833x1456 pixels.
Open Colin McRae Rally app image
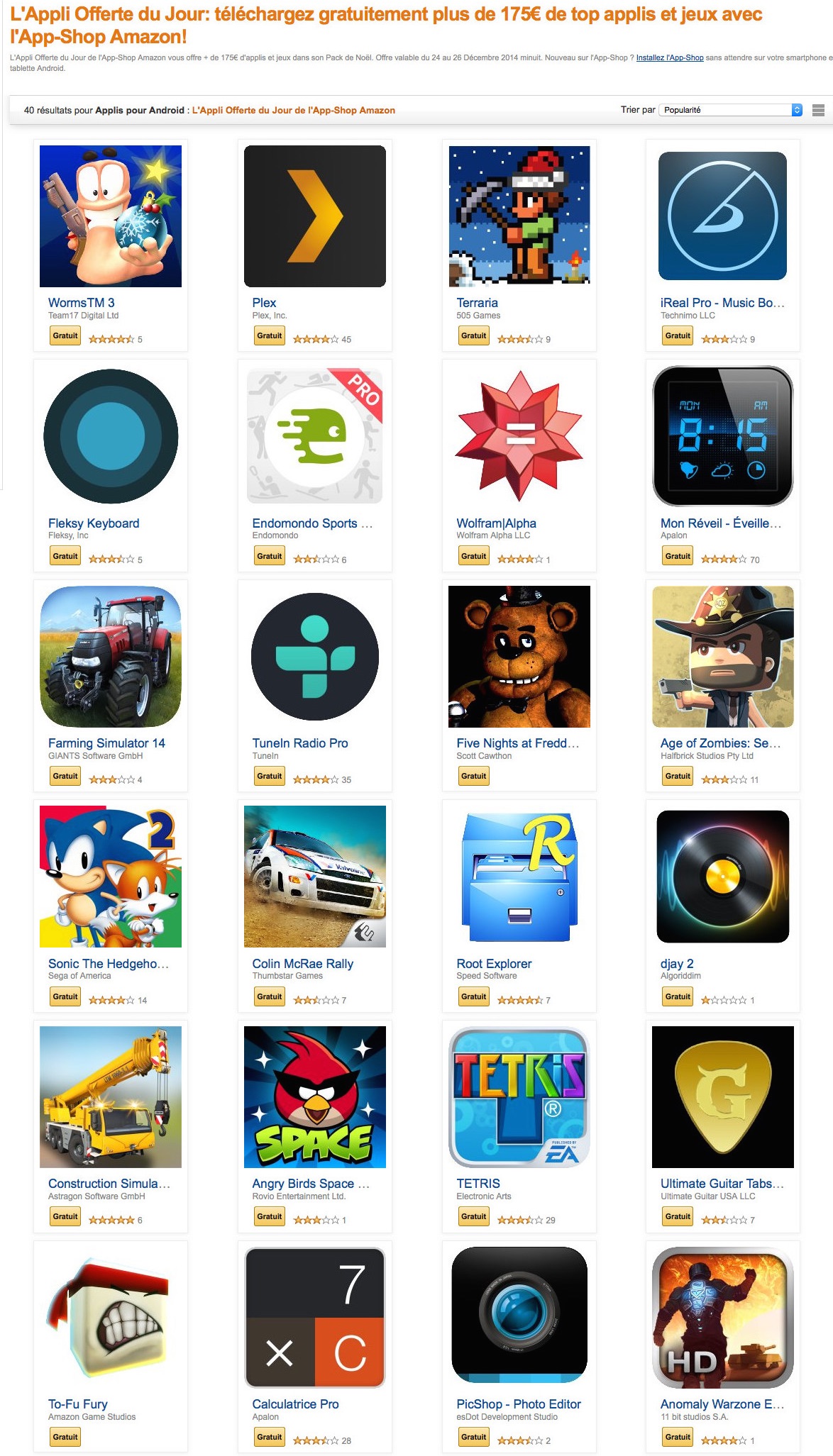(x=315, y=877)
